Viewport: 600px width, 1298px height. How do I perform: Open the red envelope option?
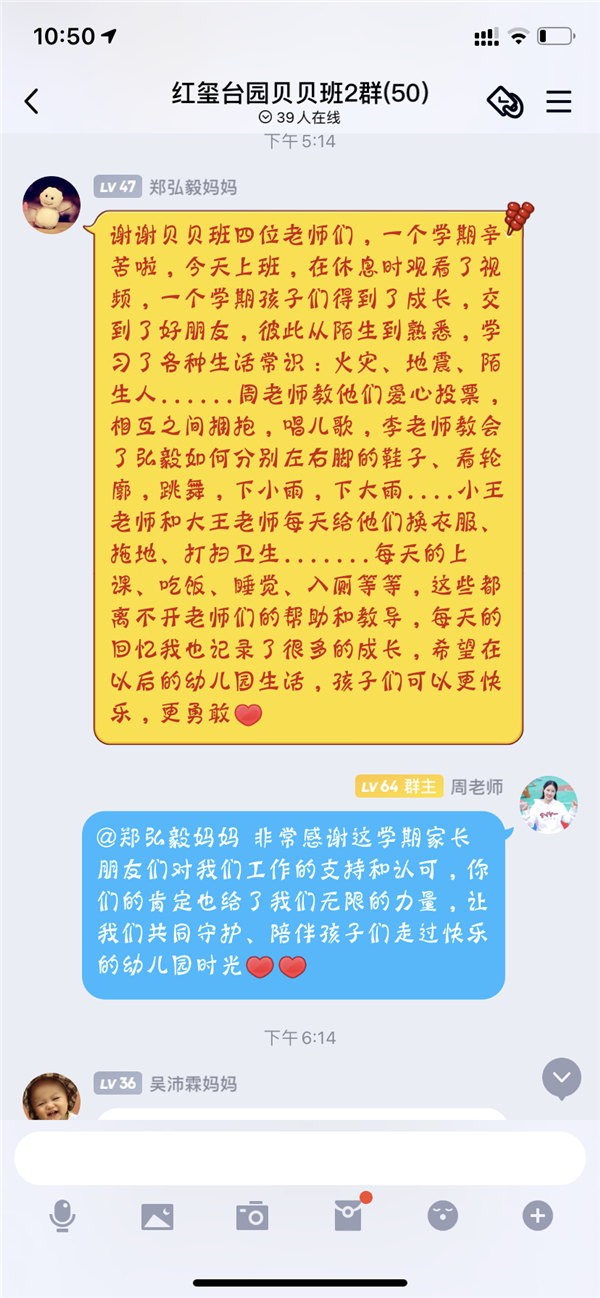348,1215
